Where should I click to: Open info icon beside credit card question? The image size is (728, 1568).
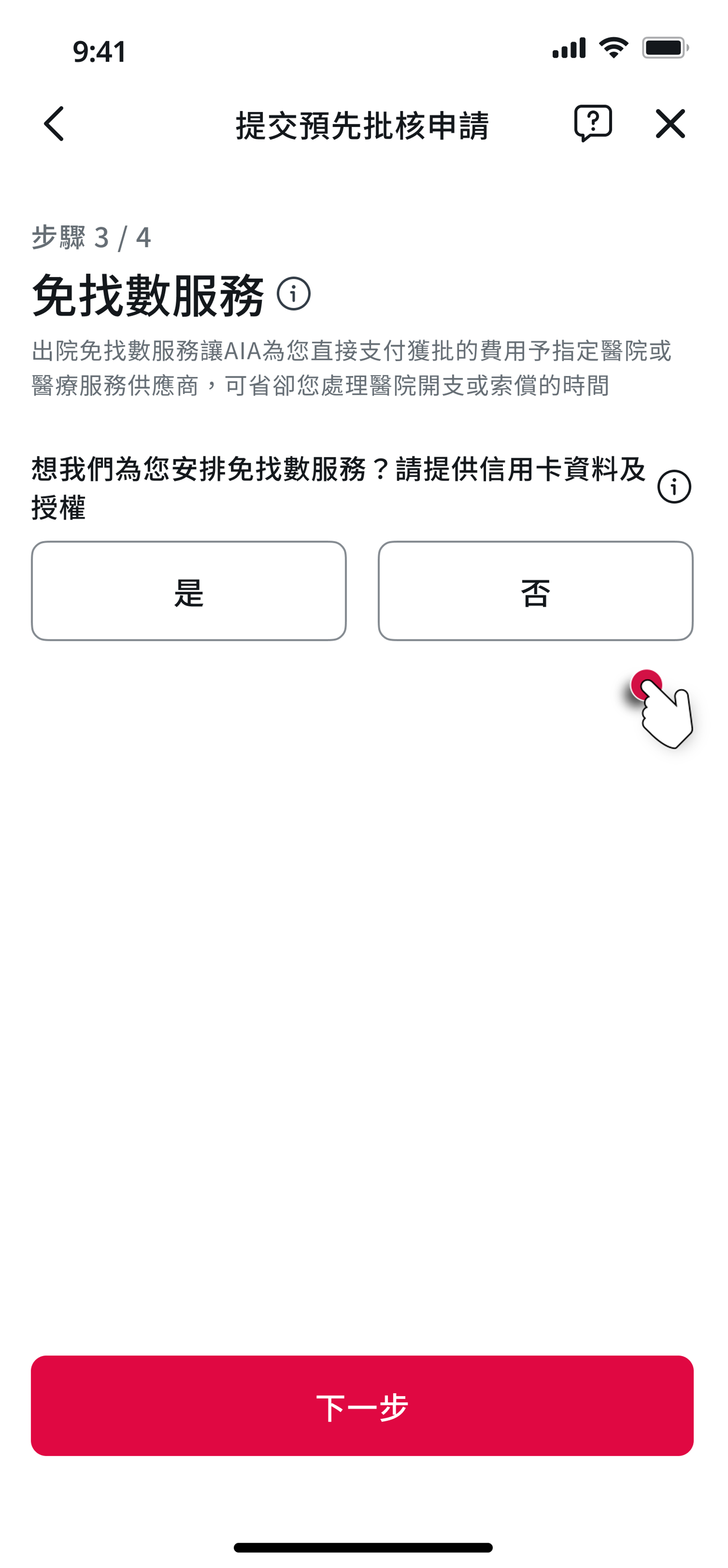(x=674, y=487)
